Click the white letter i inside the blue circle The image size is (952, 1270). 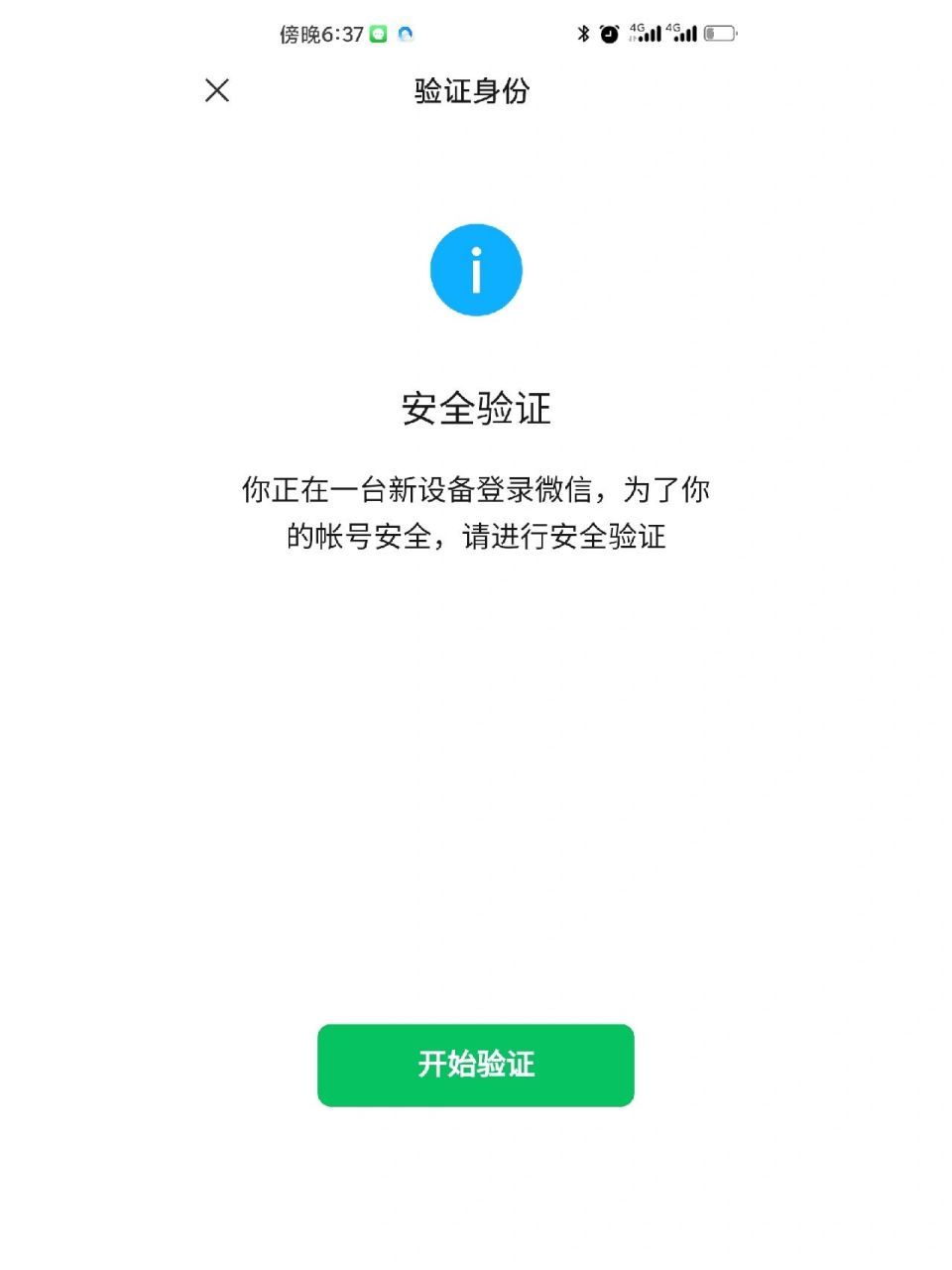point(476,269)
